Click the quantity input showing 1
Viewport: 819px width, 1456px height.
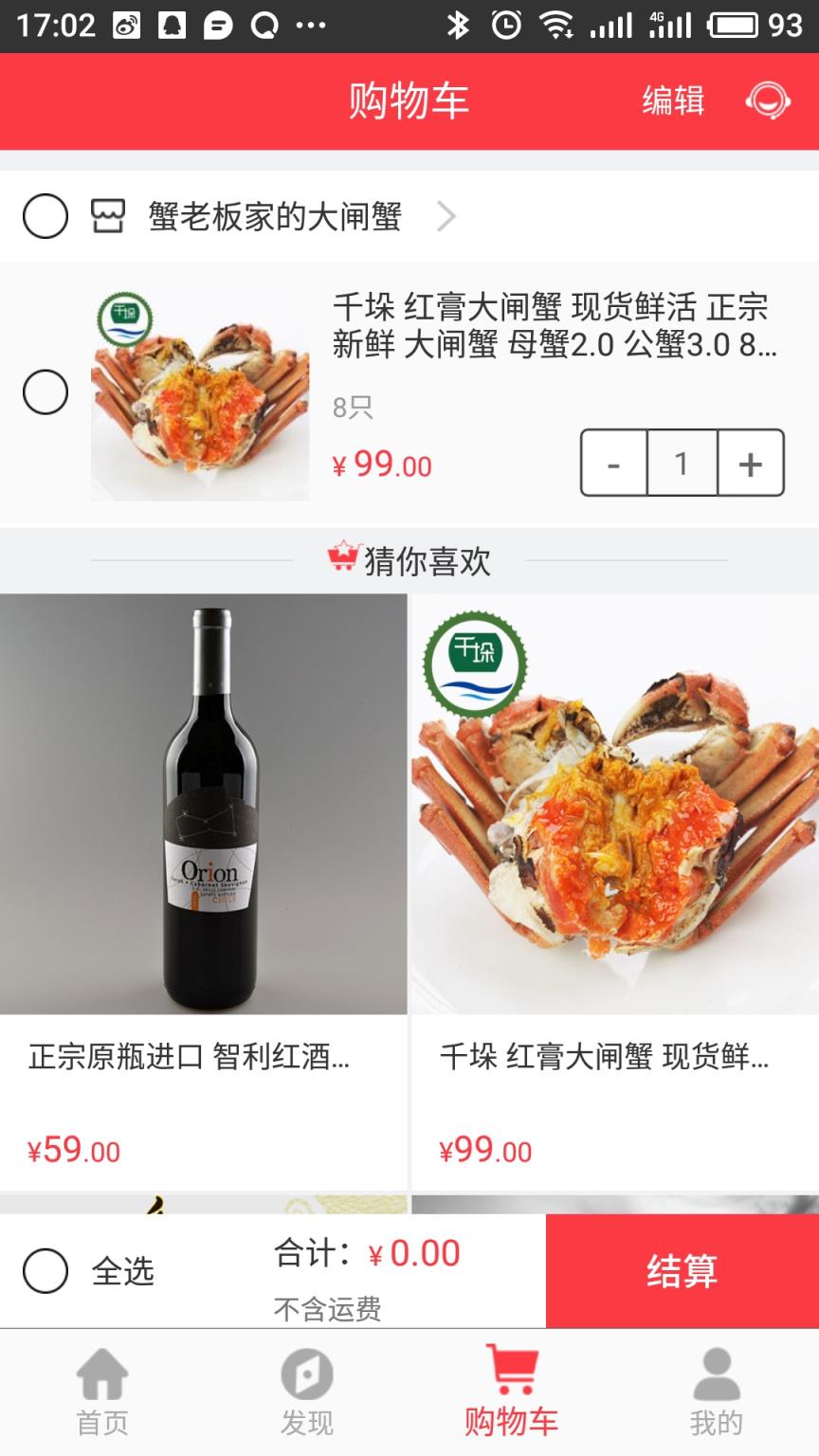point(682,464)
